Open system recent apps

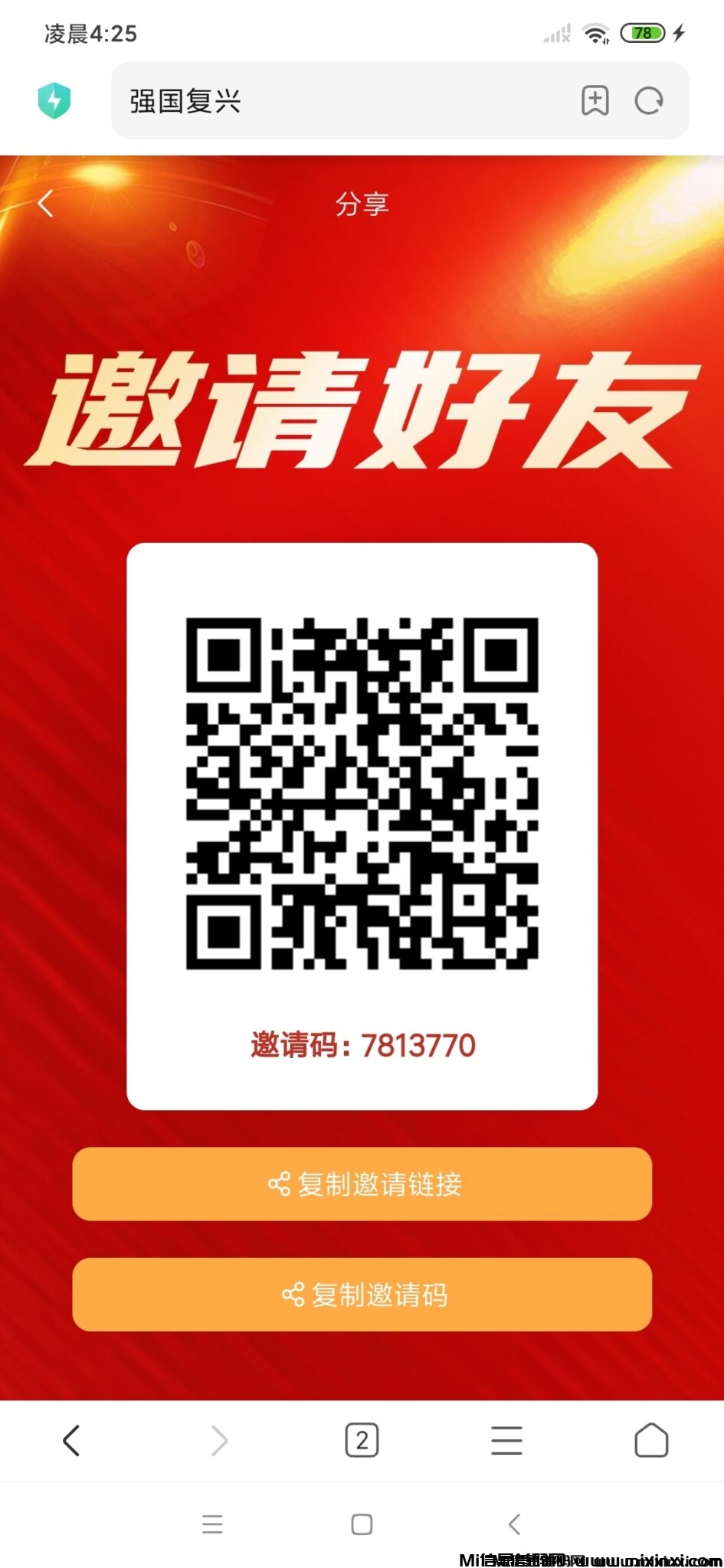pos(212,1524)
